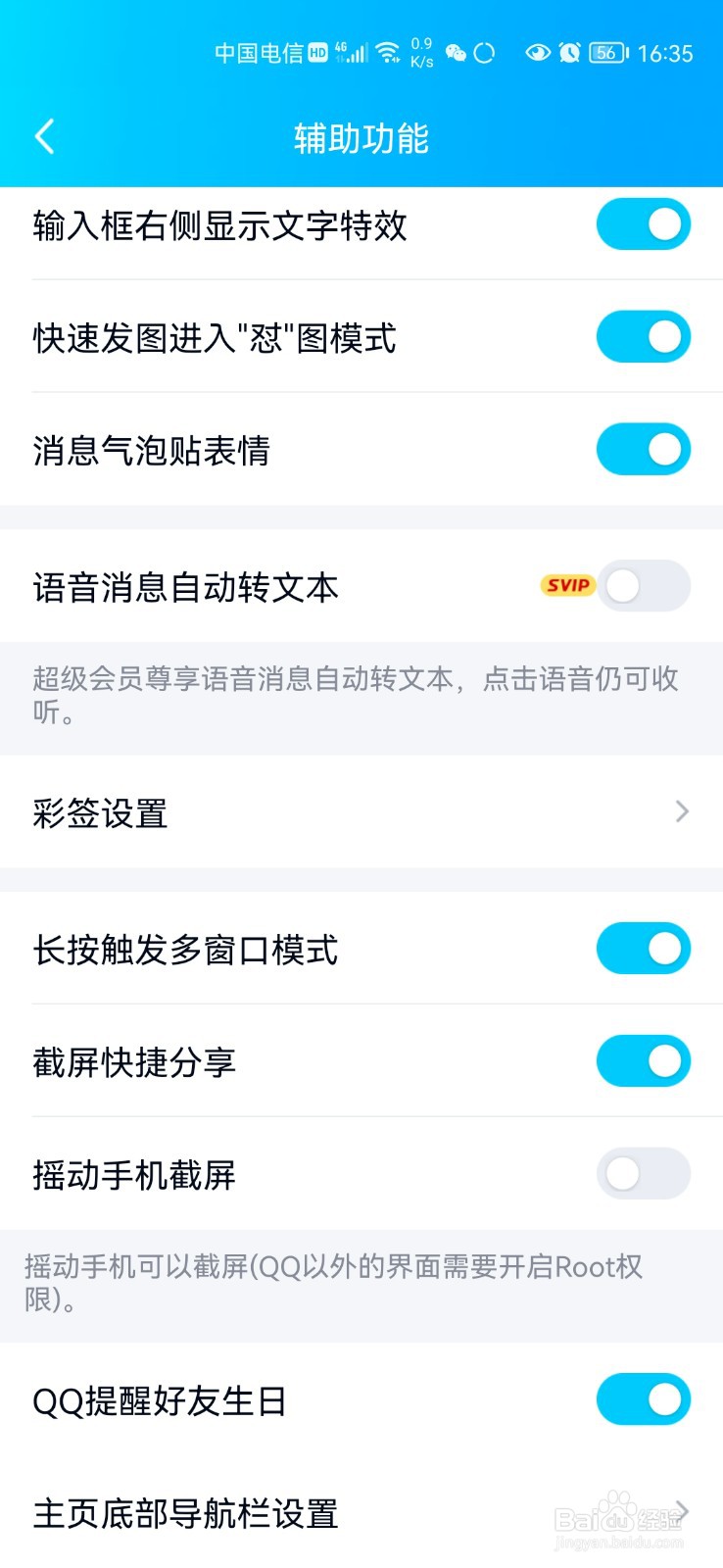Screen dimensions: 723x1568
Task: Click the eye-comfort icon in status bar
Action: pos(539,54)
